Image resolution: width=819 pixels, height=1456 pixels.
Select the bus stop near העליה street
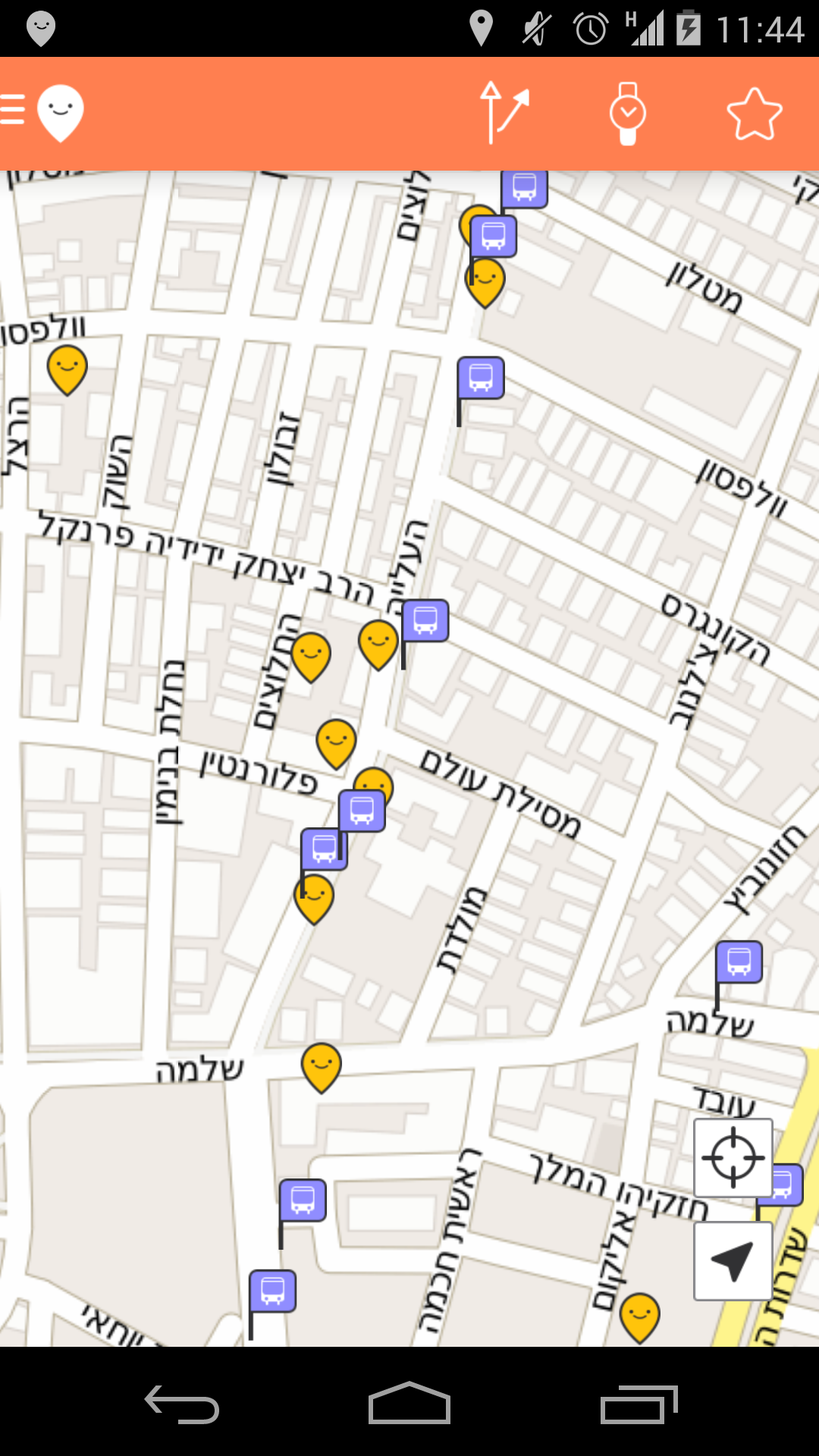tap(425, 622)
